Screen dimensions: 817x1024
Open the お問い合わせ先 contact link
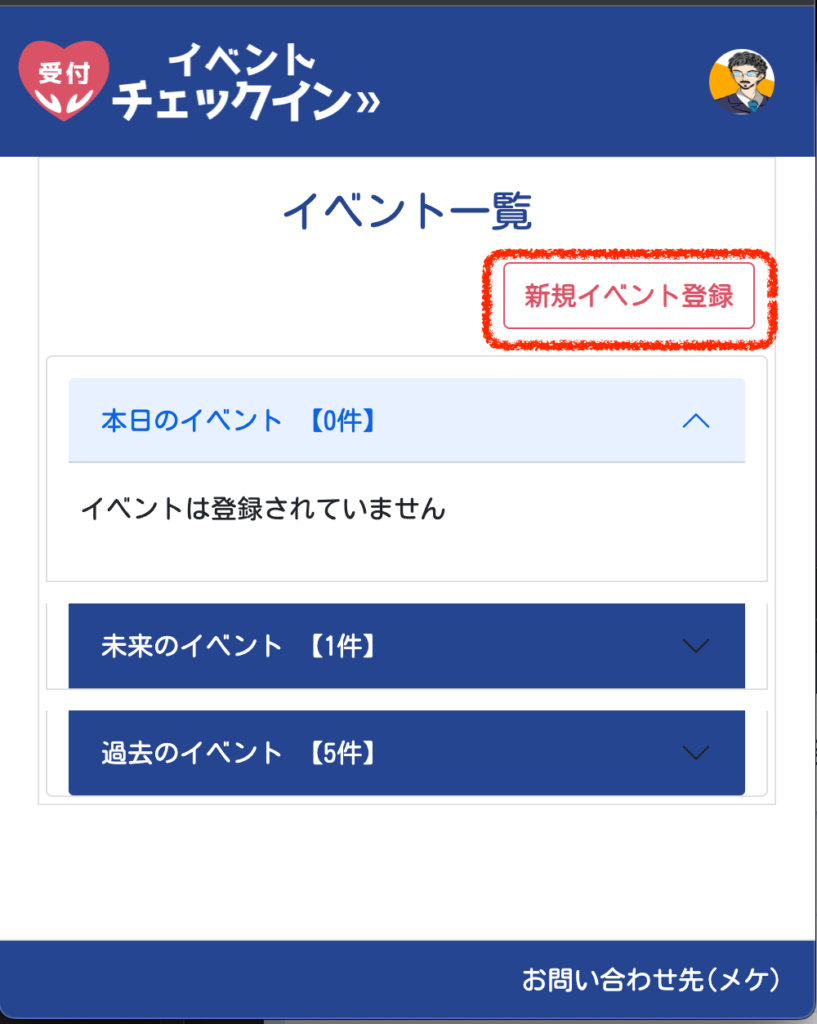pos(650,979)
